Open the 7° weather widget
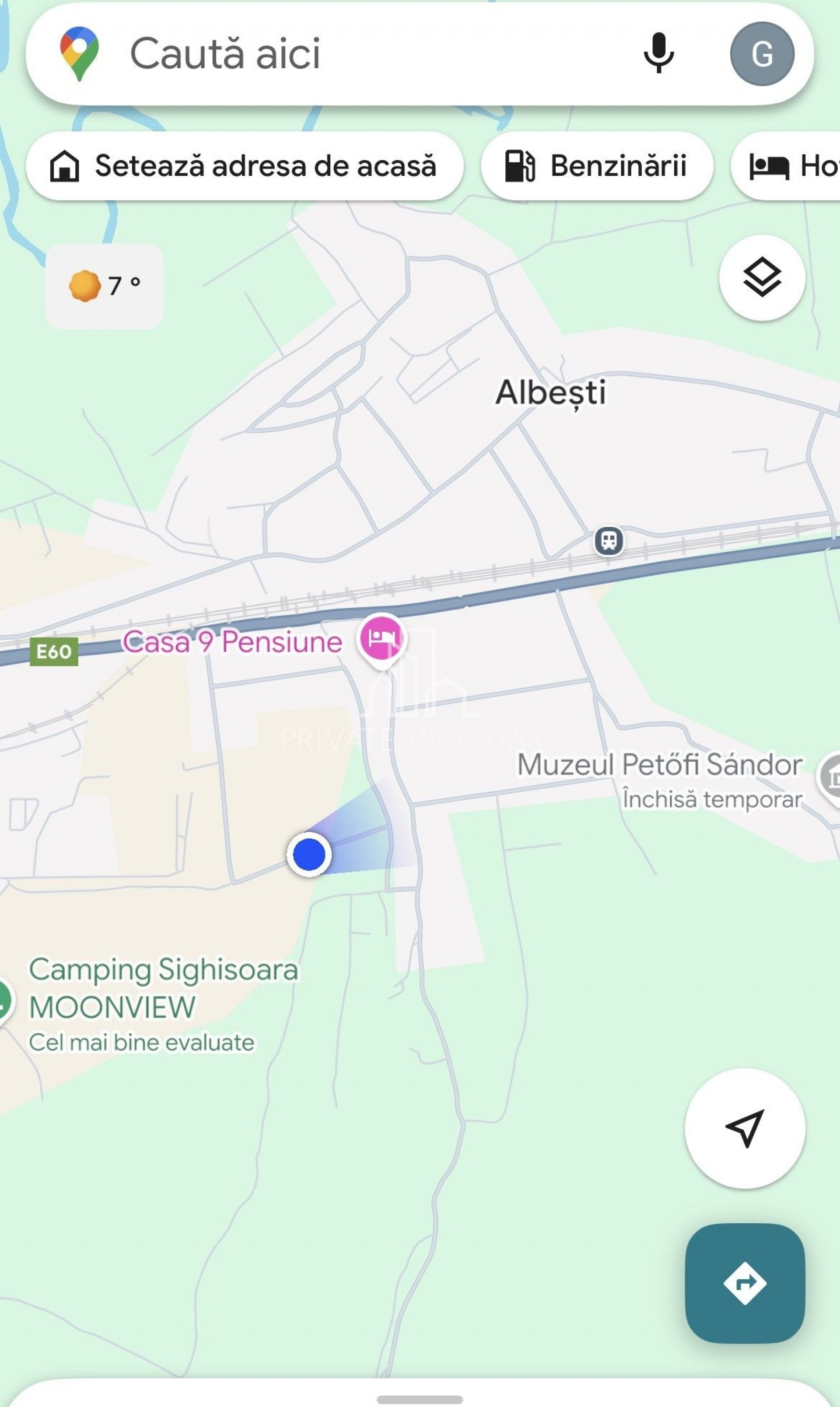The width and height of the screenshot is (840, 1407). point(104,286)
